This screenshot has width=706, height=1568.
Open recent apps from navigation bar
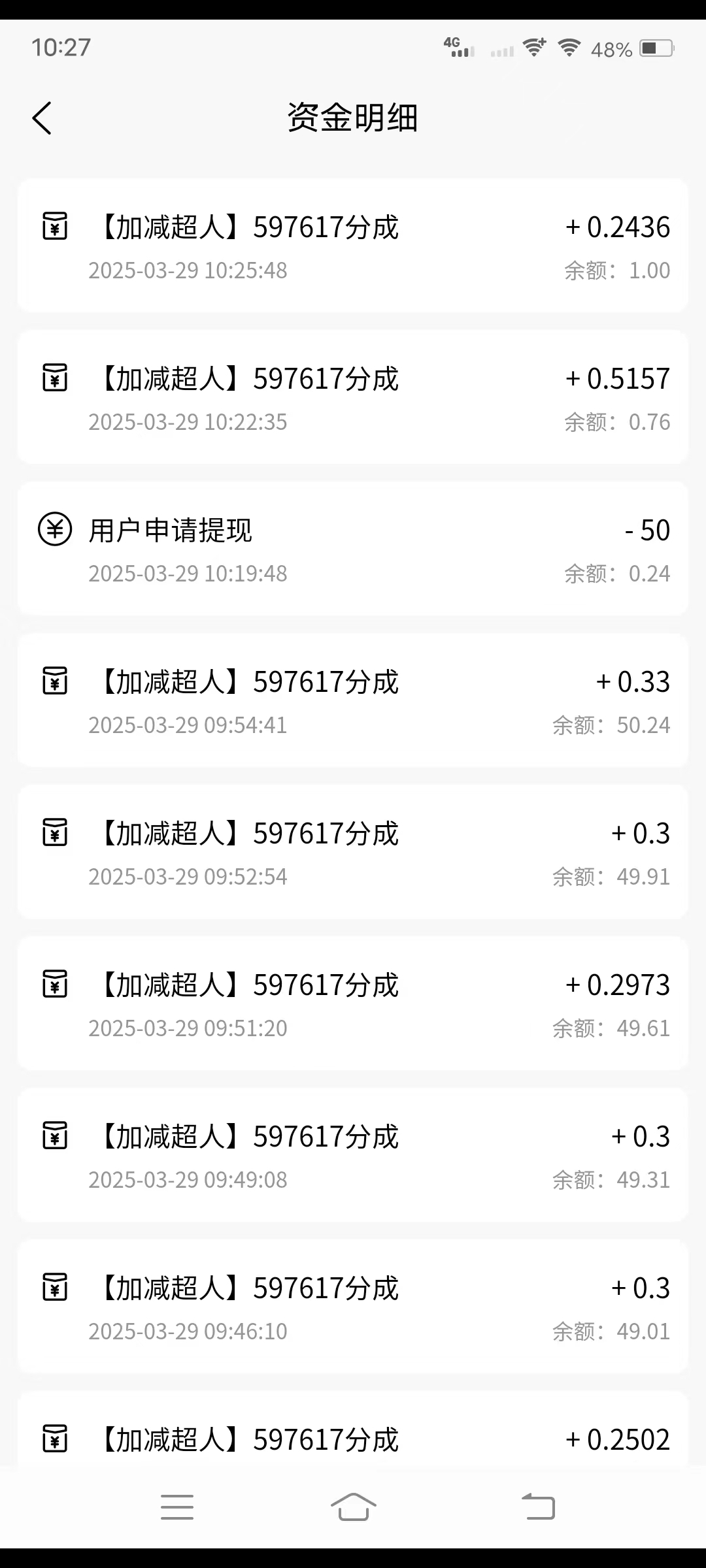[177, 1507]
